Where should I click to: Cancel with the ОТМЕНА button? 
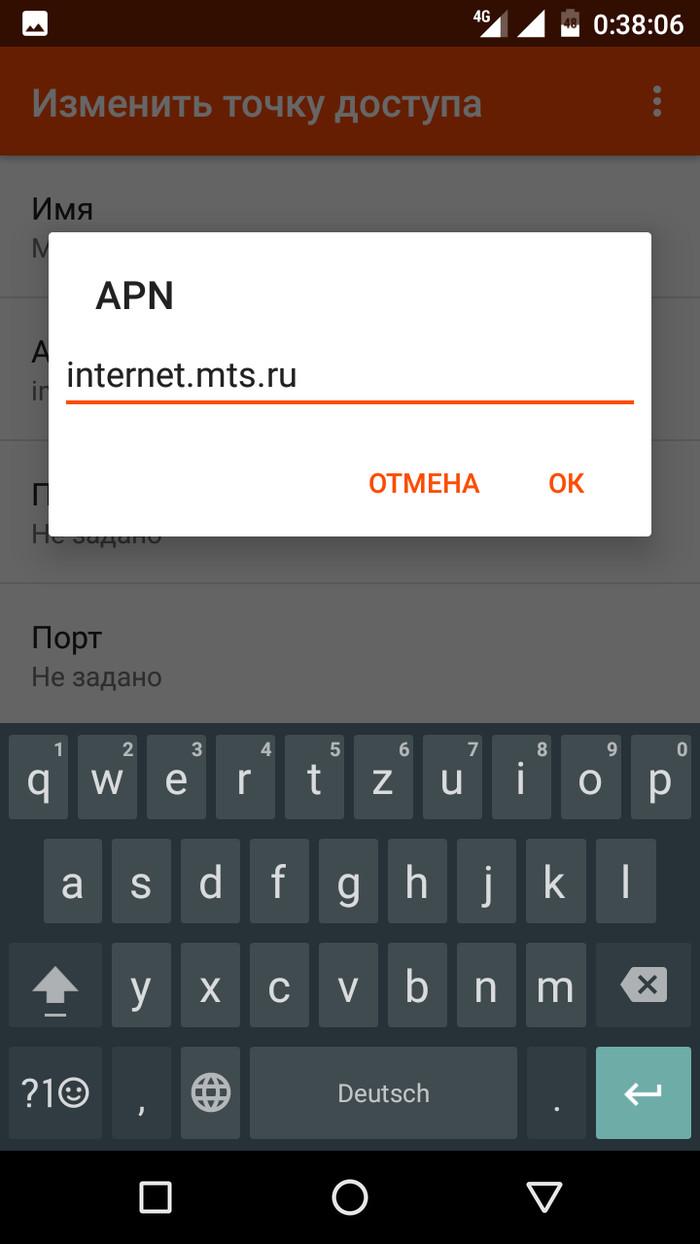424,484
